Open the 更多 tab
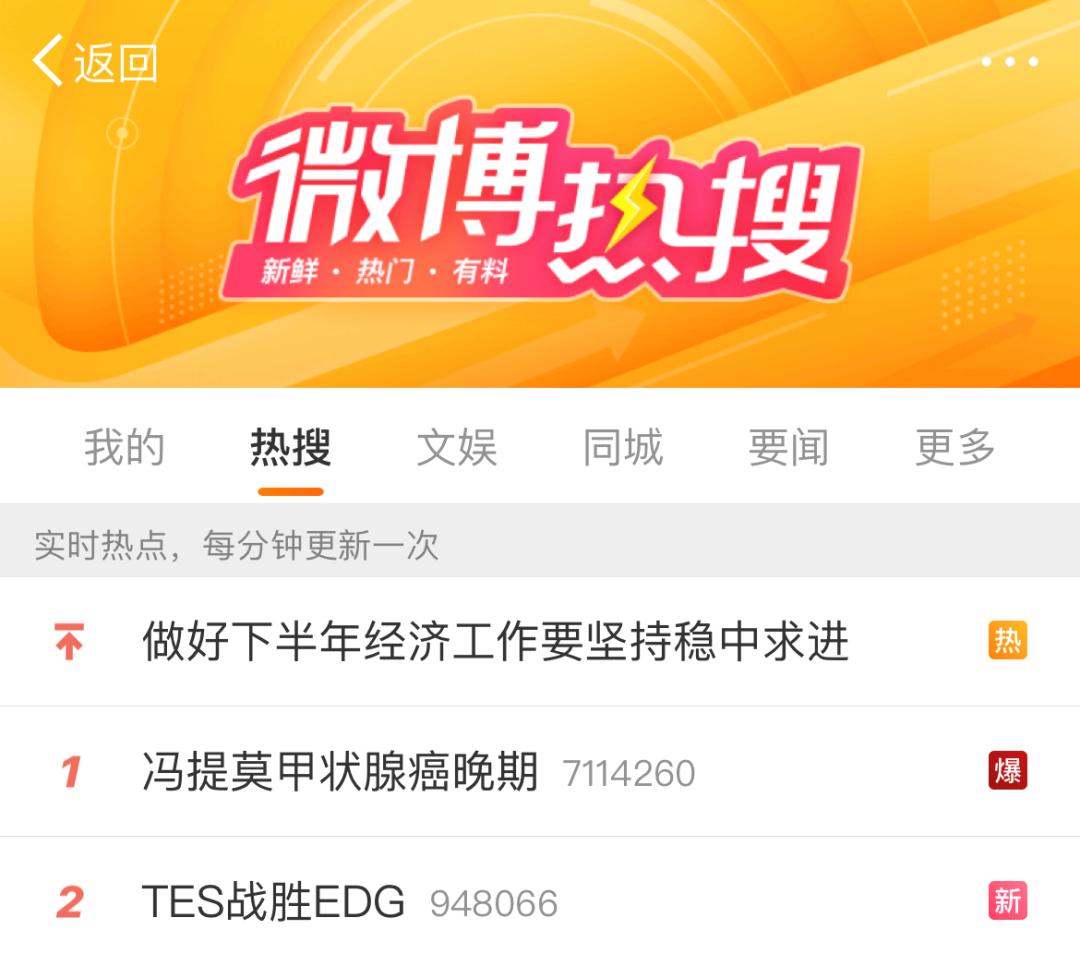 pos(955,447)
